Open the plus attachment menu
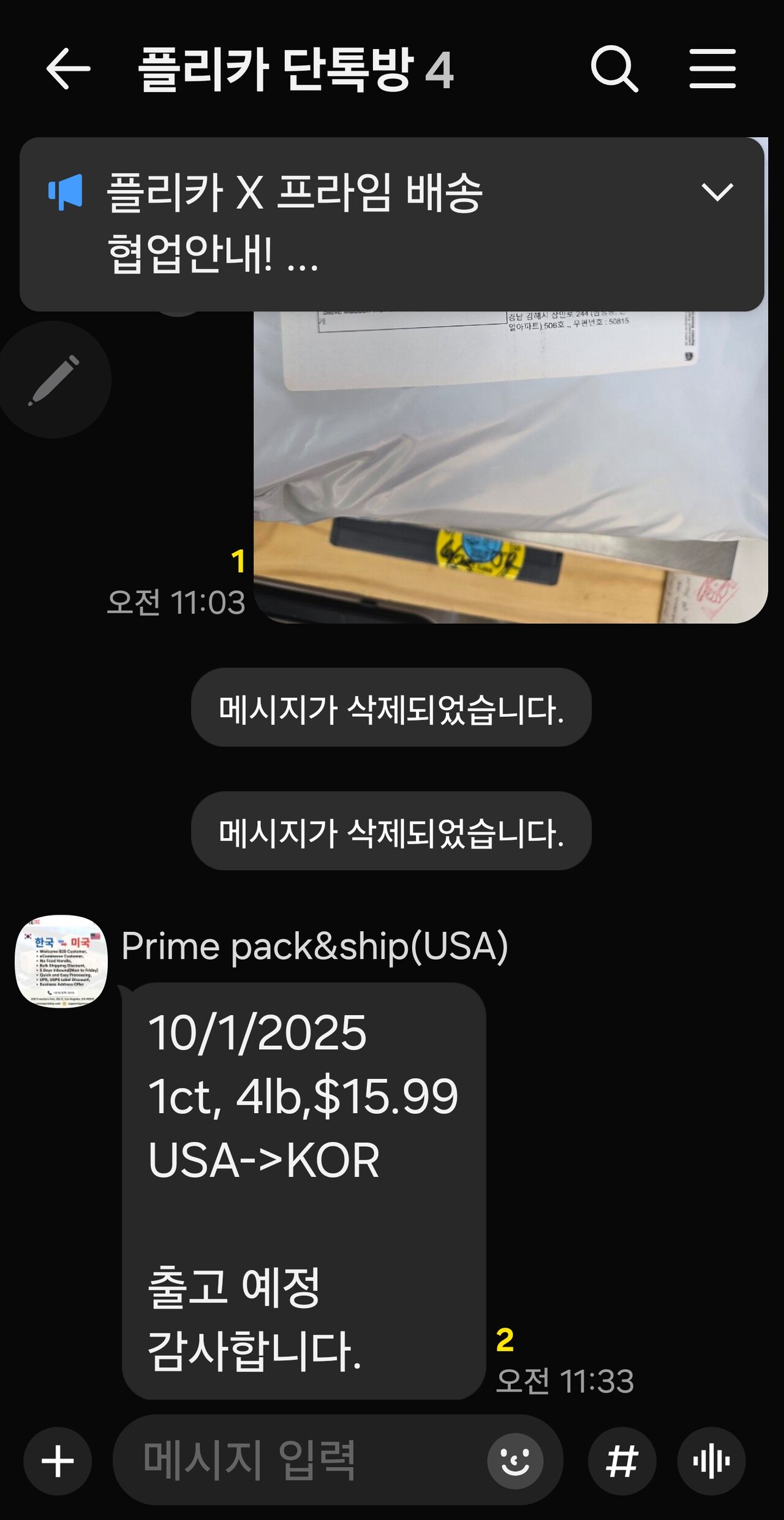 click(58, 1461)
